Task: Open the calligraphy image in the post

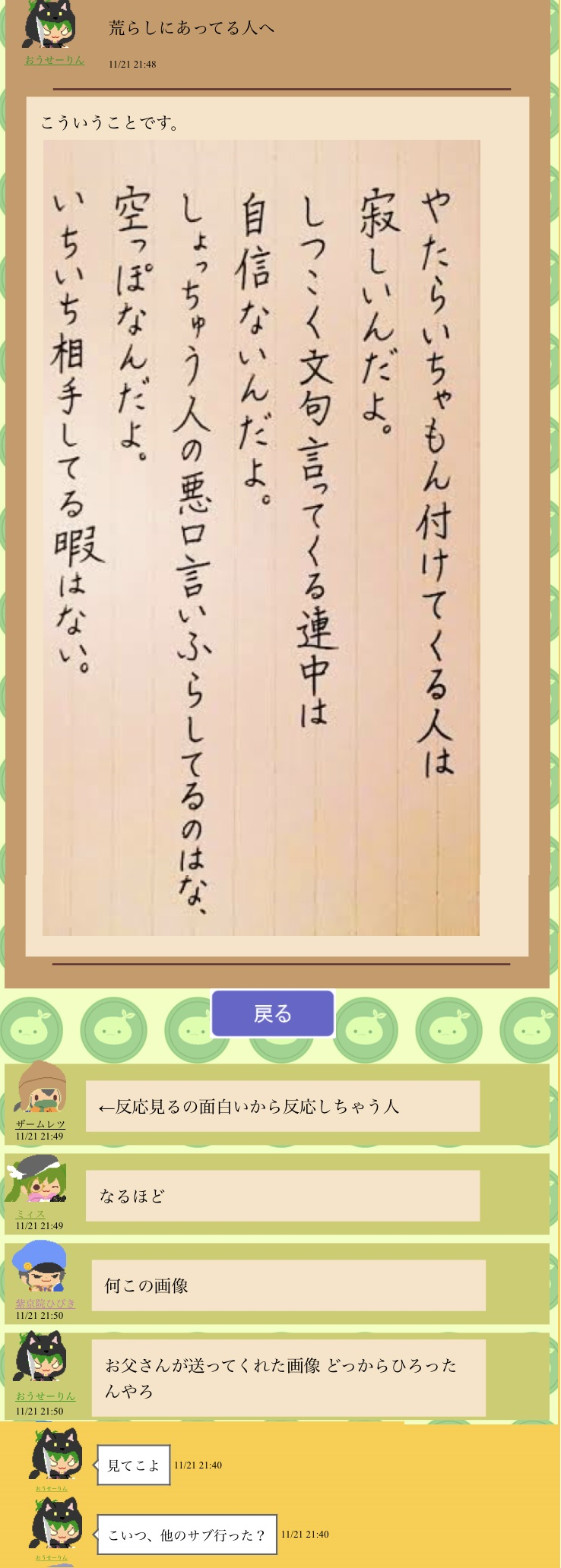Action: click(x=261, y=537)
